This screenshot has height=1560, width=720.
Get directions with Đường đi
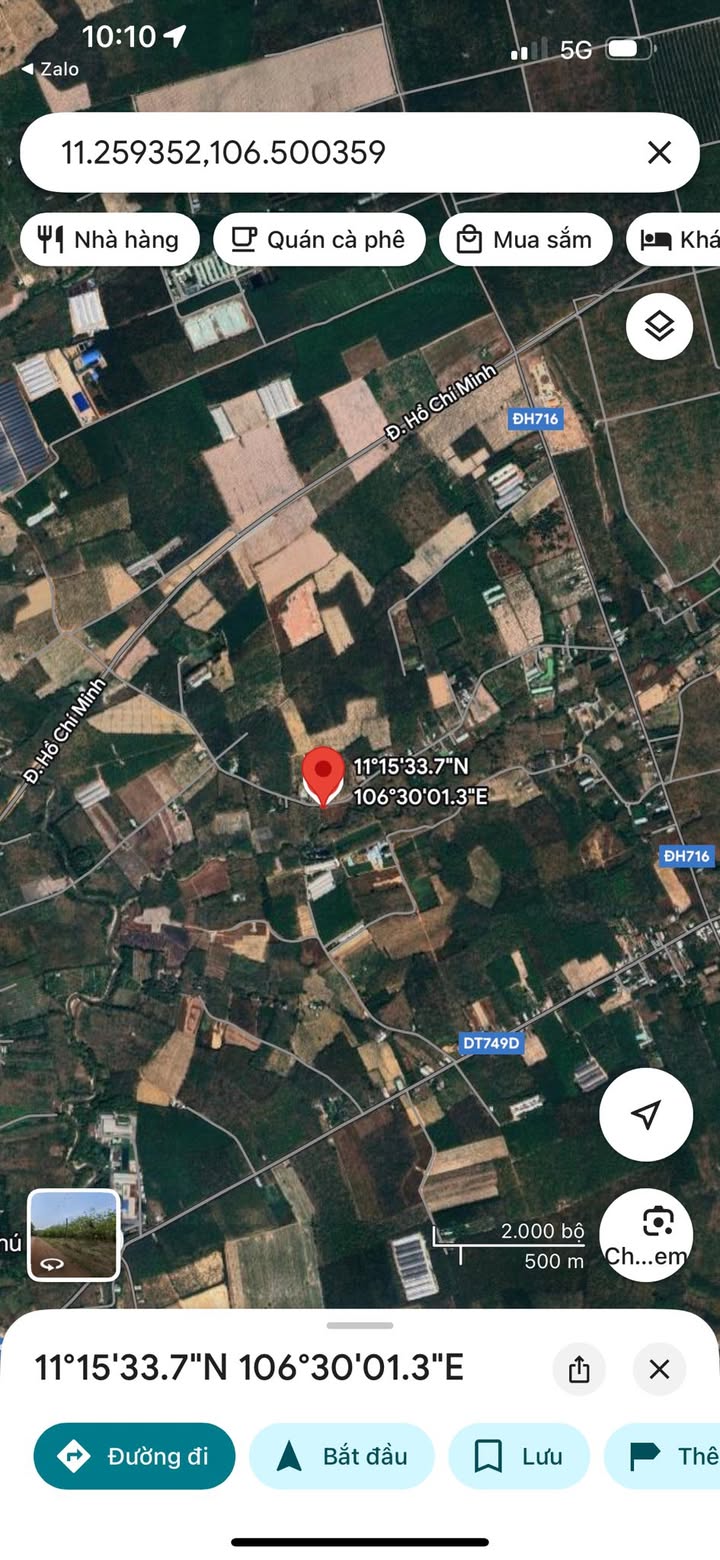135,1456
